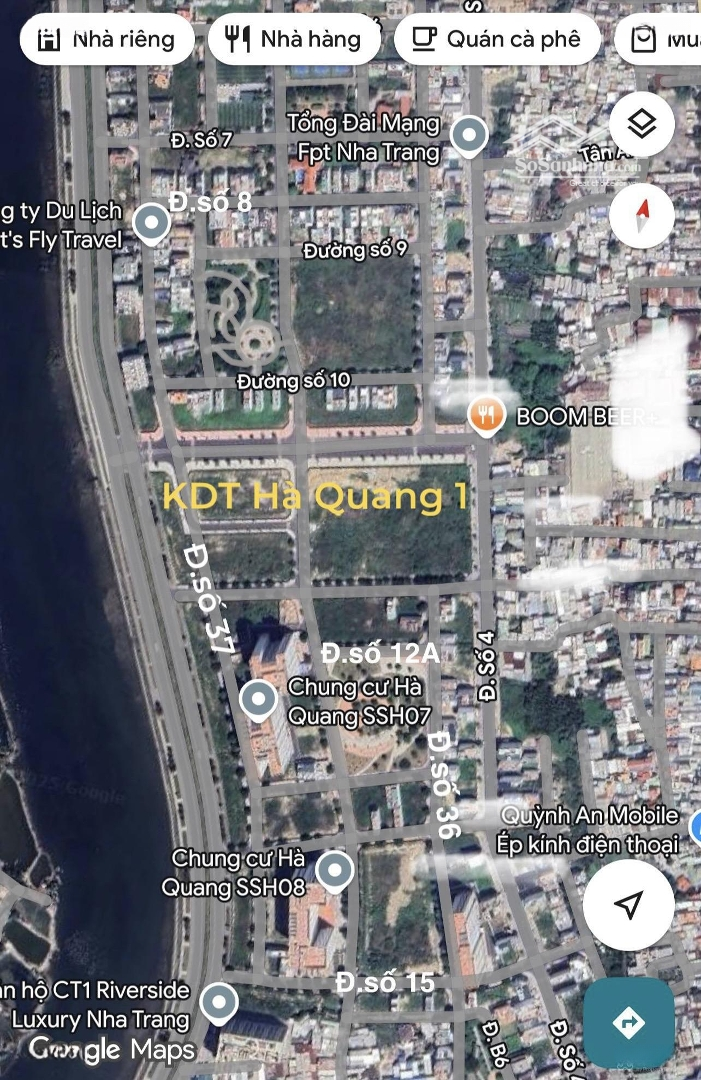
Task: Select the Chung cư Hà Quang SSH08 pin
Action: (335, 871)
